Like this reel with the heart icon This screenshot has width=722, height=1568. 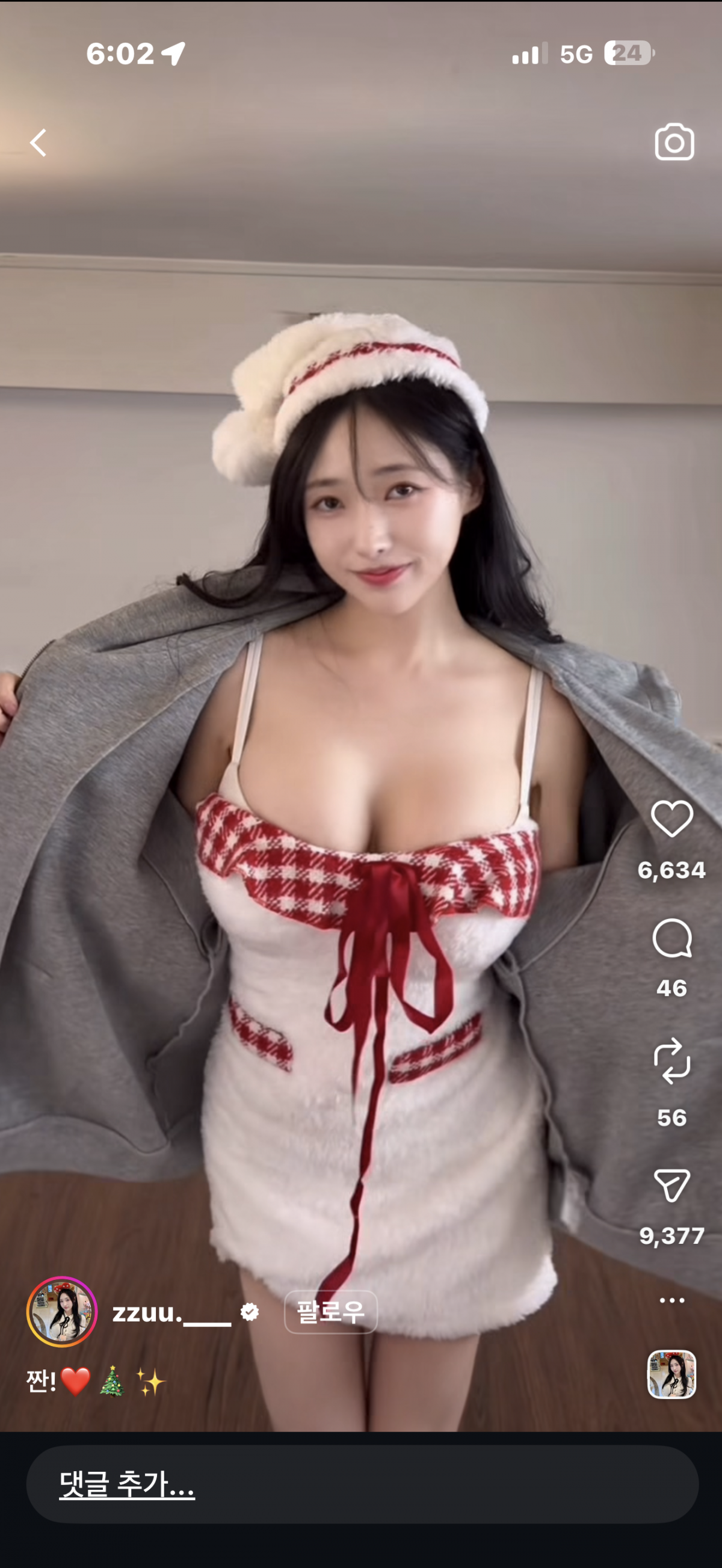(x=671, y=819)
